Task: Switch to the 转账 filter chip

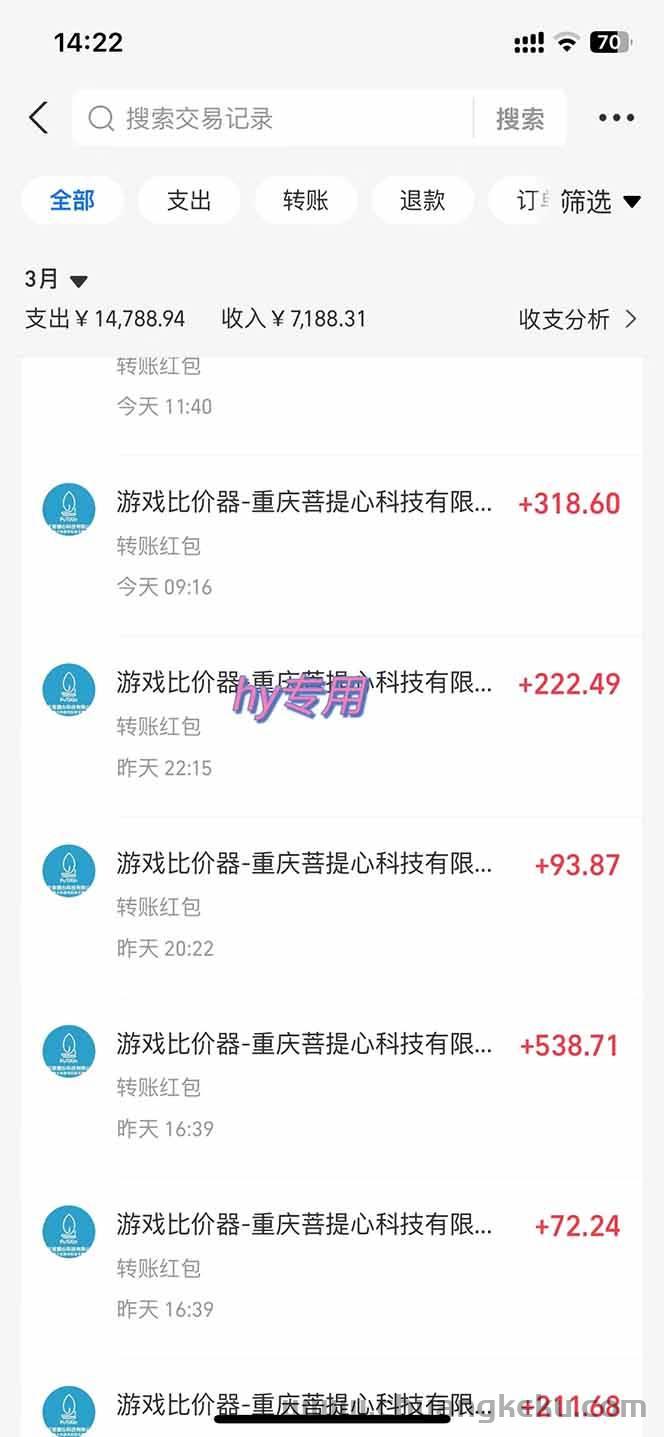Action: point(306,200)
